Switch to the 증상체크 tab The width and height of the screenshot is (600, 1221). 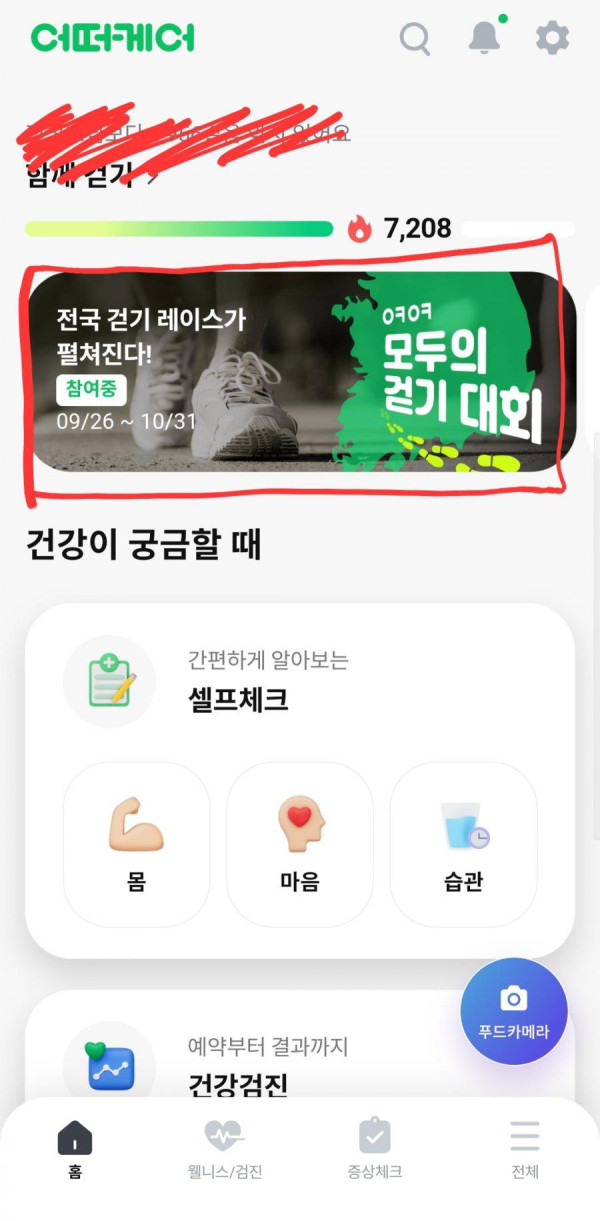pos(375,1150)
